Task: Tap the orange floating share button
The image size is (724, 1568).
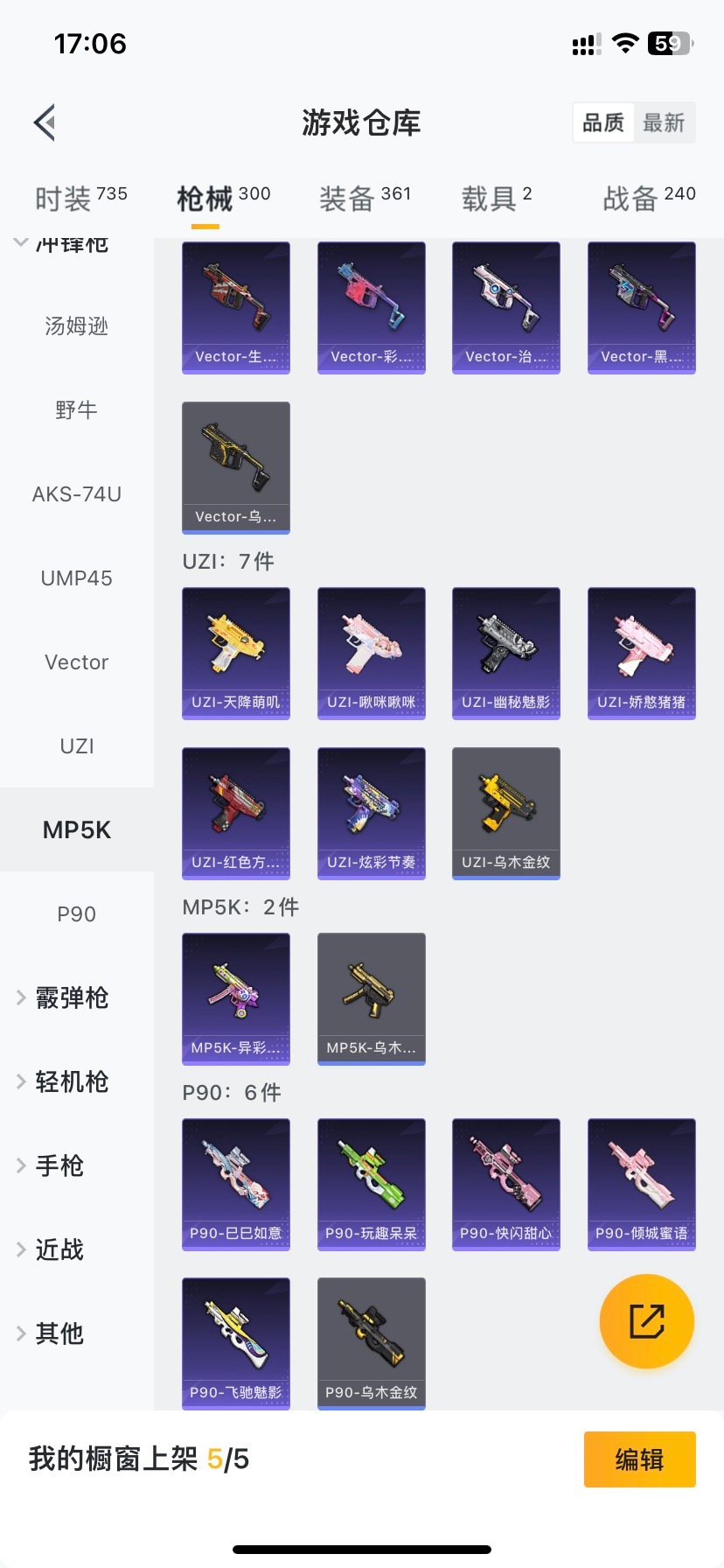Action: (647, 1321)
